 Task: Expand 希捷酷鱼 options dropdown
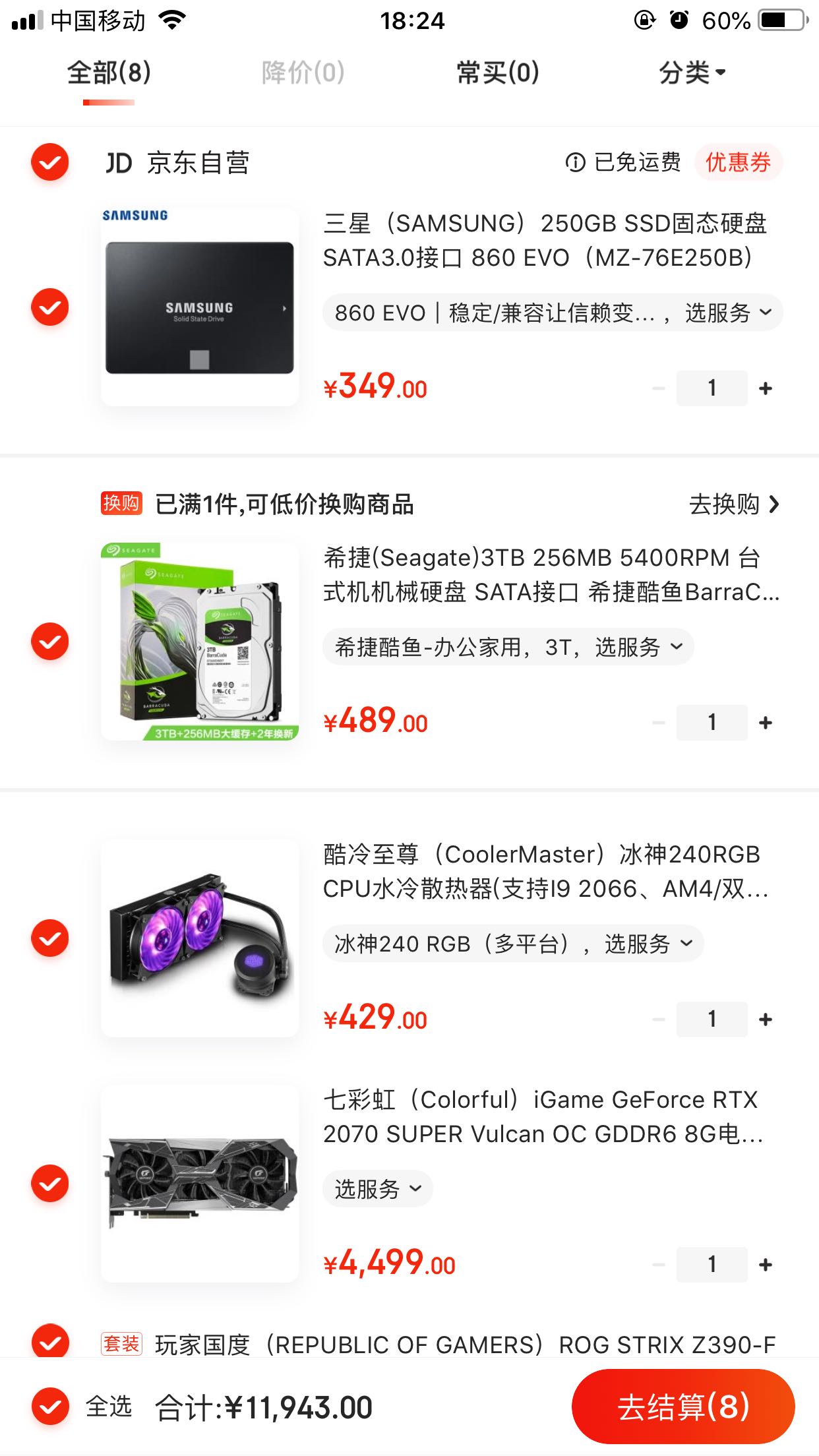tap(508, 647)
